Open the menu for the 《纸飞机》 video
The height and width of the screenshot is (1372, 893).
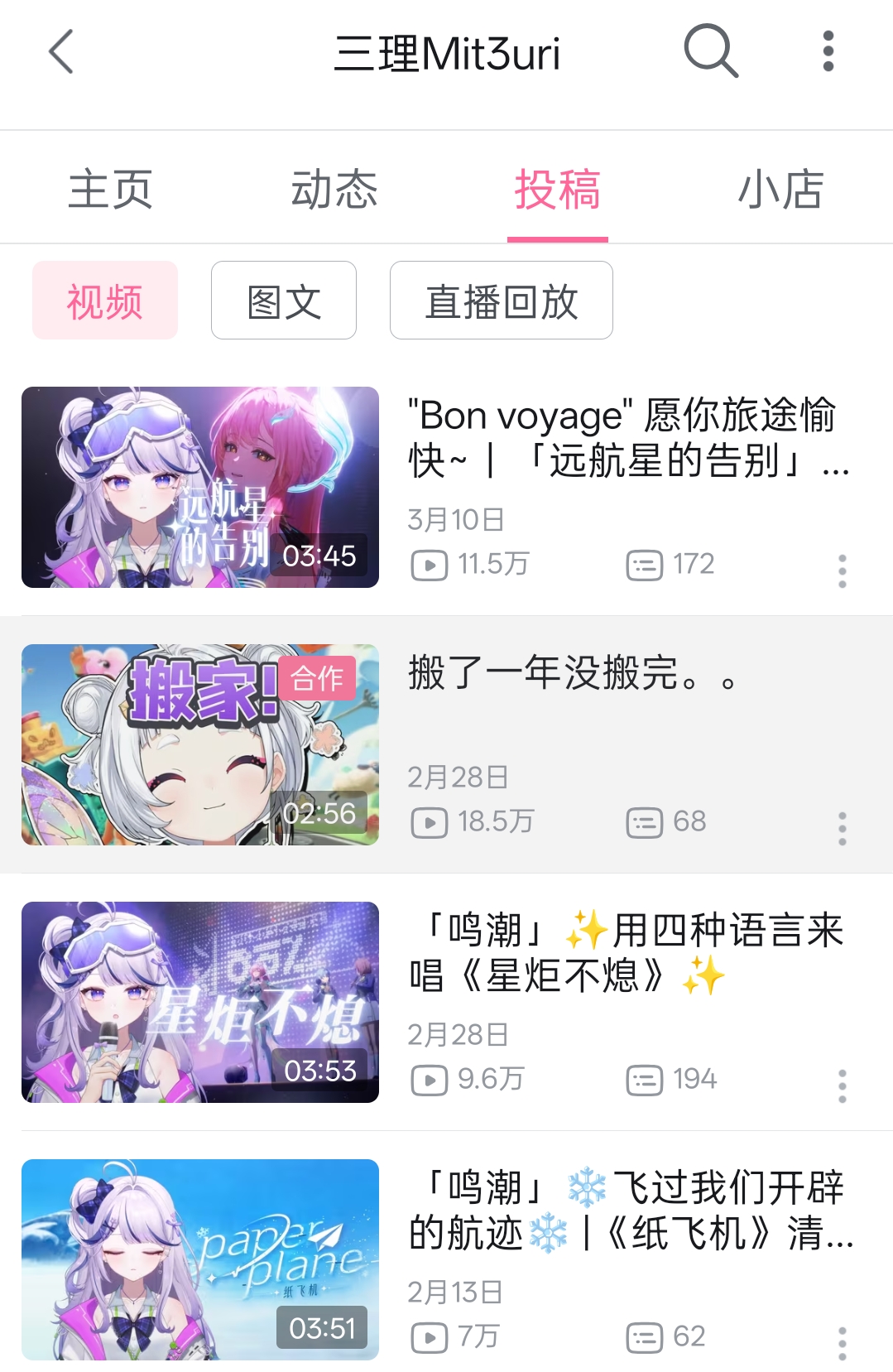click(842, 1343)
